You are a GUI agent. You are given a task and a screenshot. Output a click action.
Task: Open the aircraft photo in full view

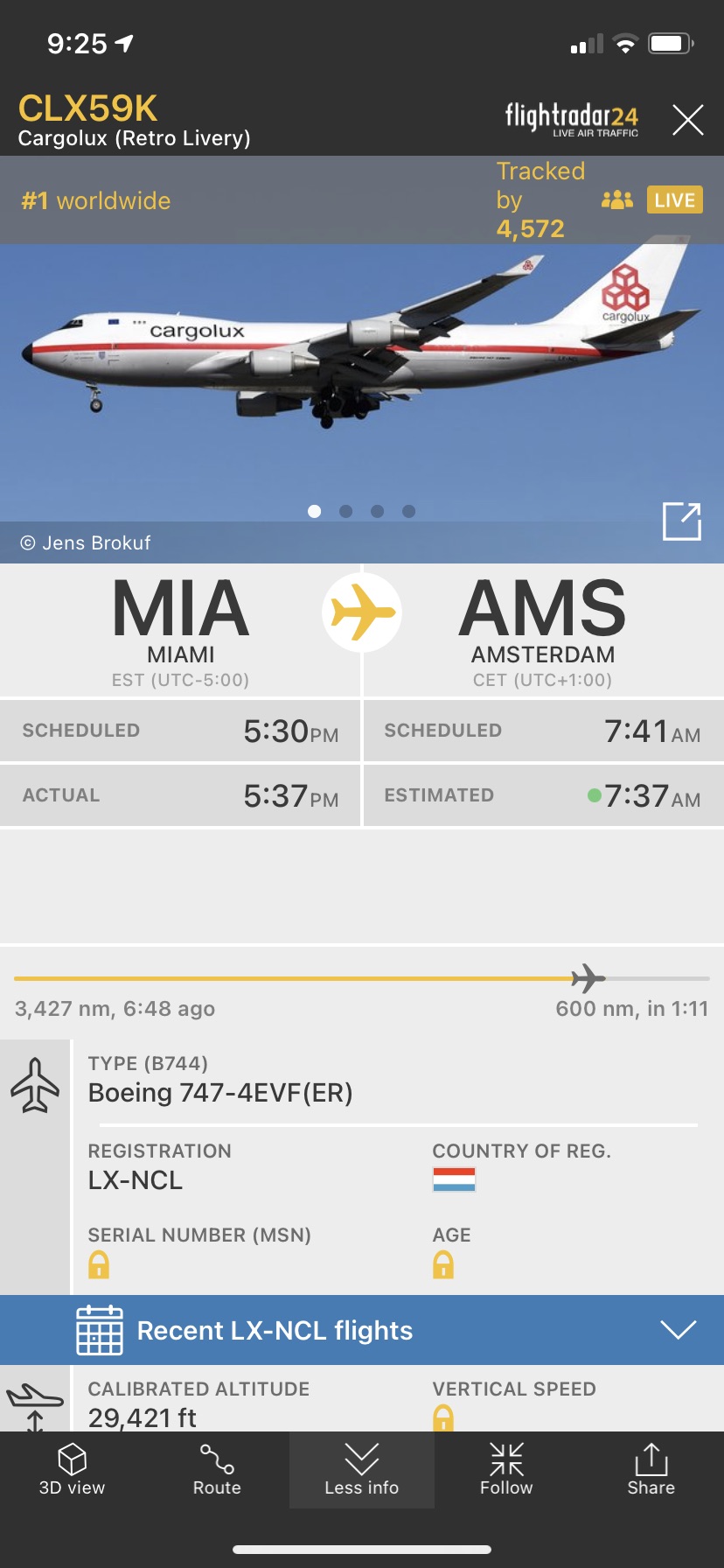click(x=682, y=521)
